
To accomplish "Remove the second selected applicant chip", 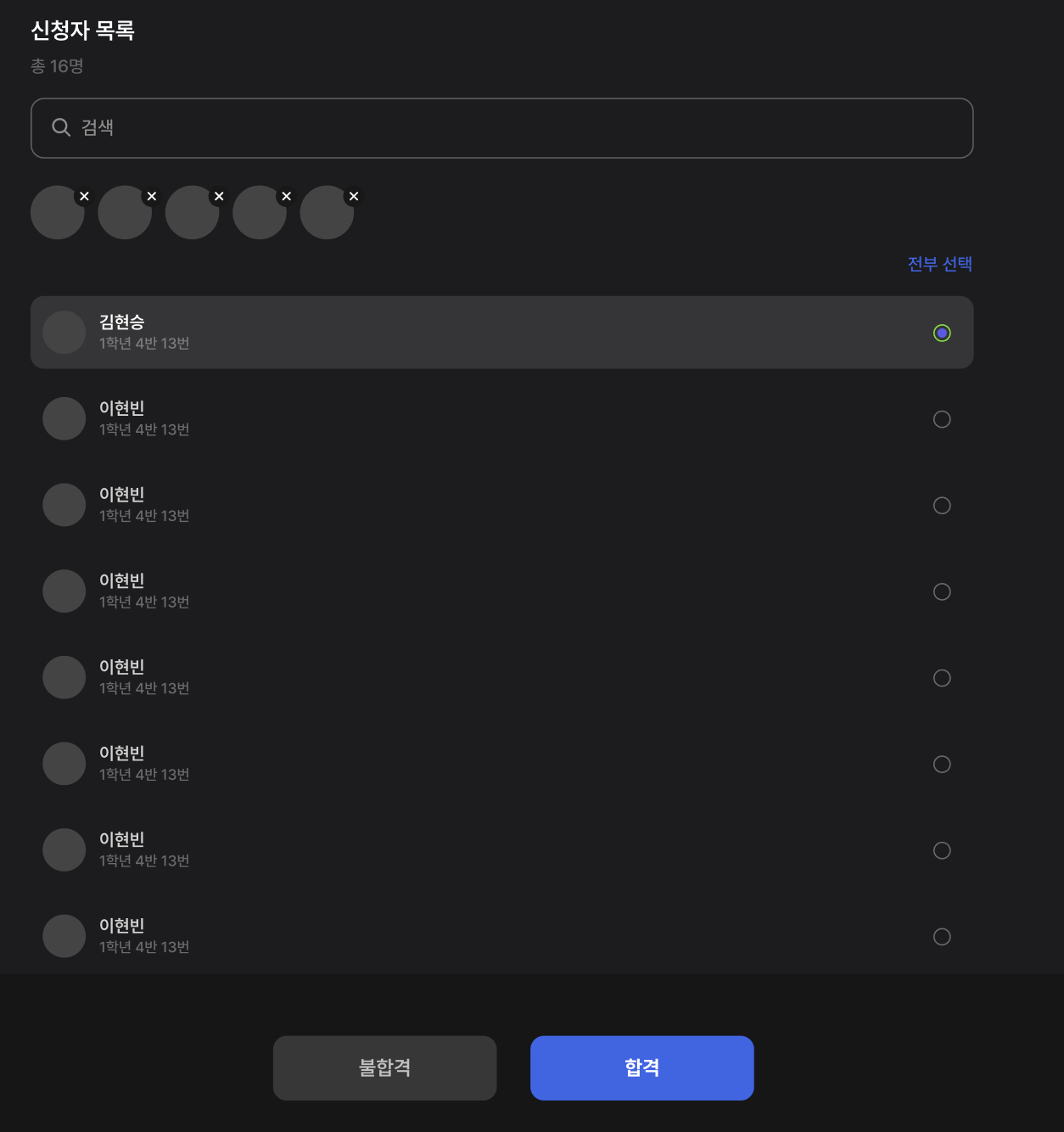I will 151,195.
